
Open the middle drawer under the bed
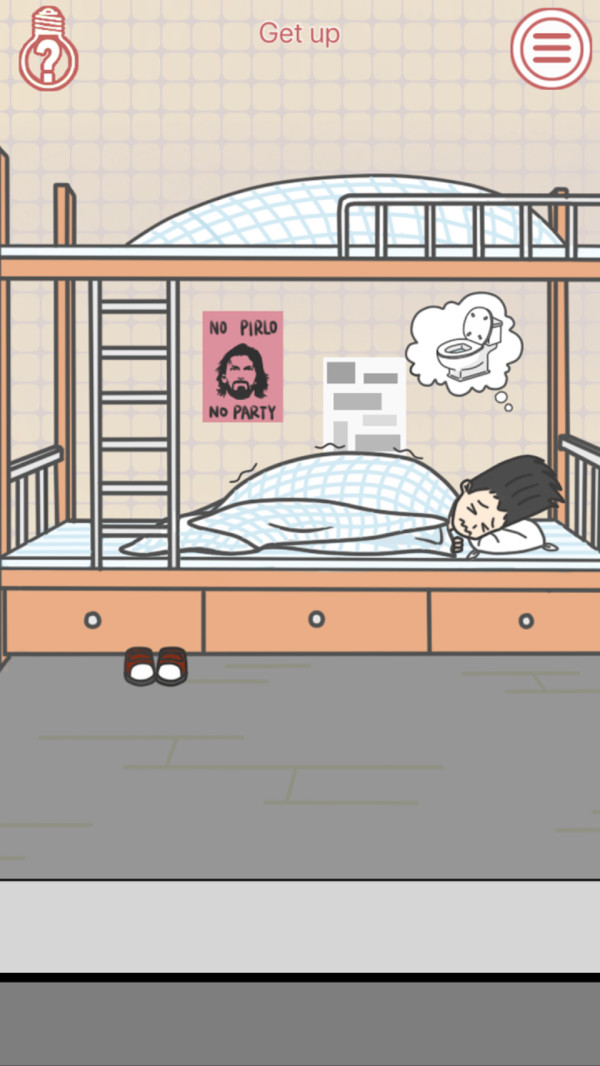316,620
